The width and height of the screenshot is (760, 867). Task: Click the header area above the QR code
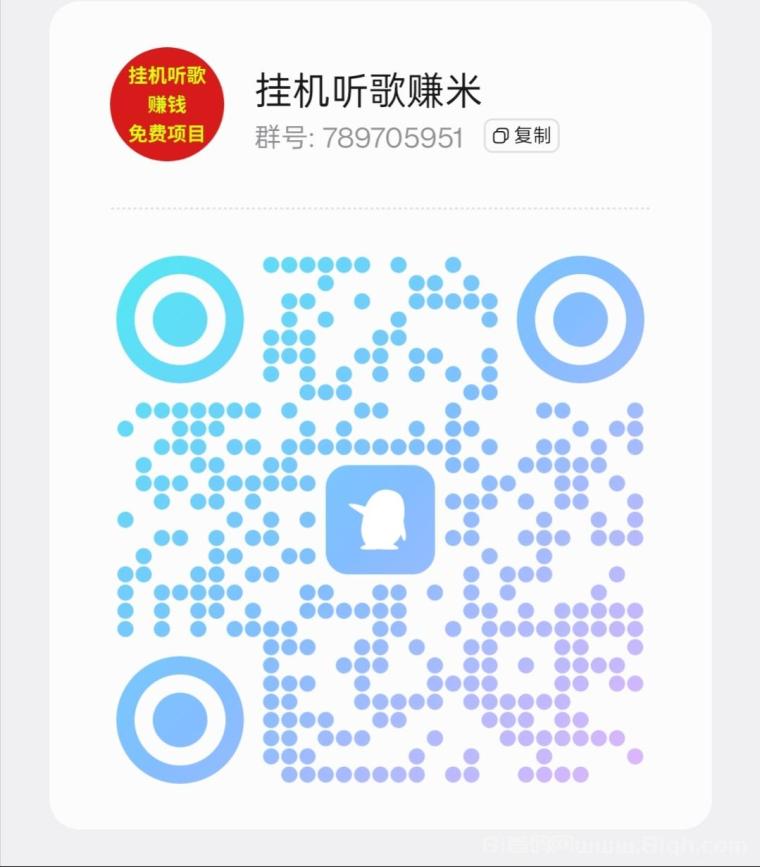coord(380,110)
